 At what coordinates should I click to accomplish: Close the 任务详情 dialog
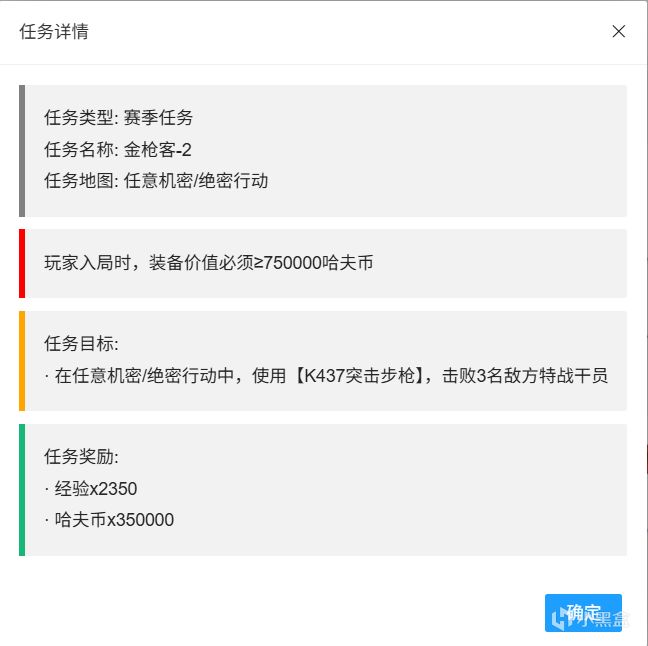pyautogui.click(x=618, y=31)
